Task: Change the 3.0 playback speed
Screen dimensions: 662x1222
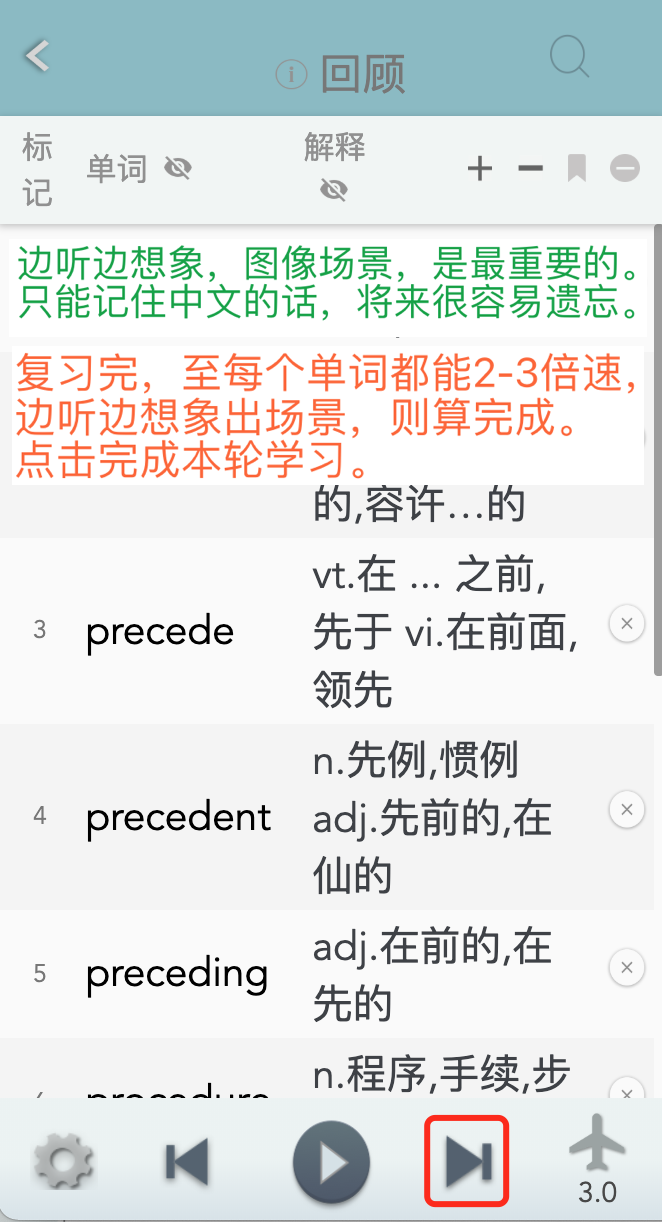Action: 597,1160
